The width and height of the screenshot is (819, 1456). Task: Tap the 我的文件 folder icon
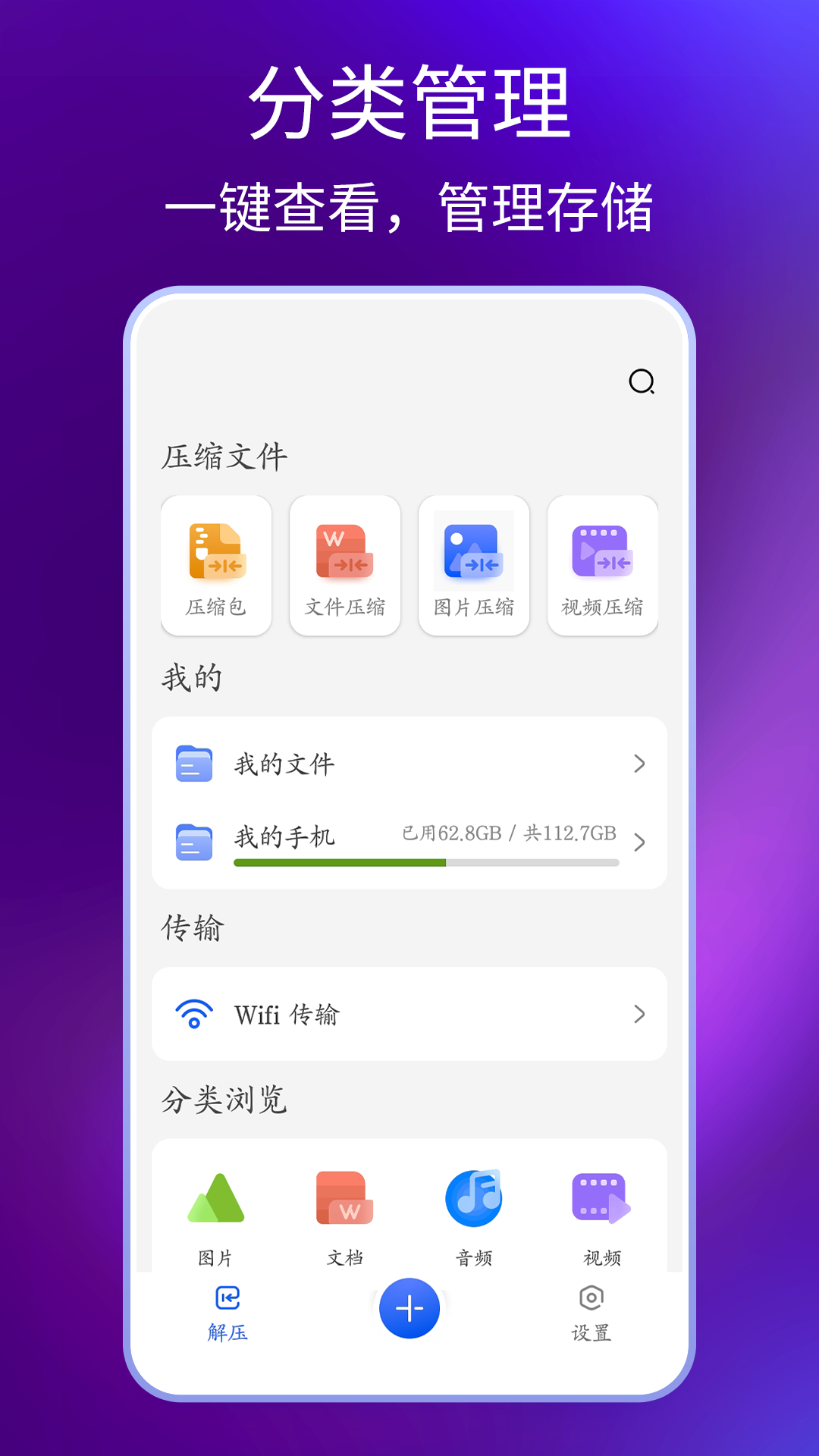click(194, 764)
